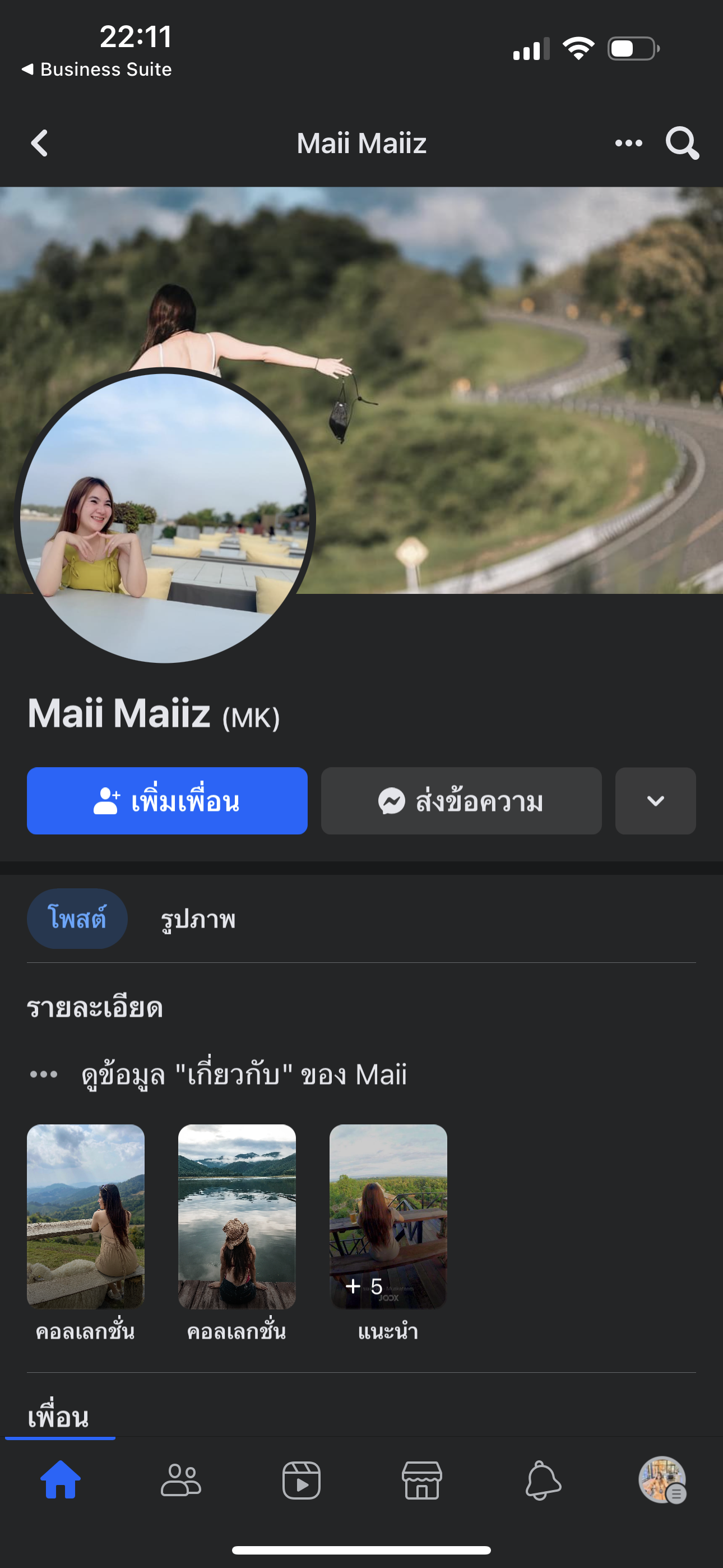Viewport: 723px width, 1568px height.
Task: Expand the dropdown chevron beside ส่งข้อความ
Action: [x=655, y=800]
